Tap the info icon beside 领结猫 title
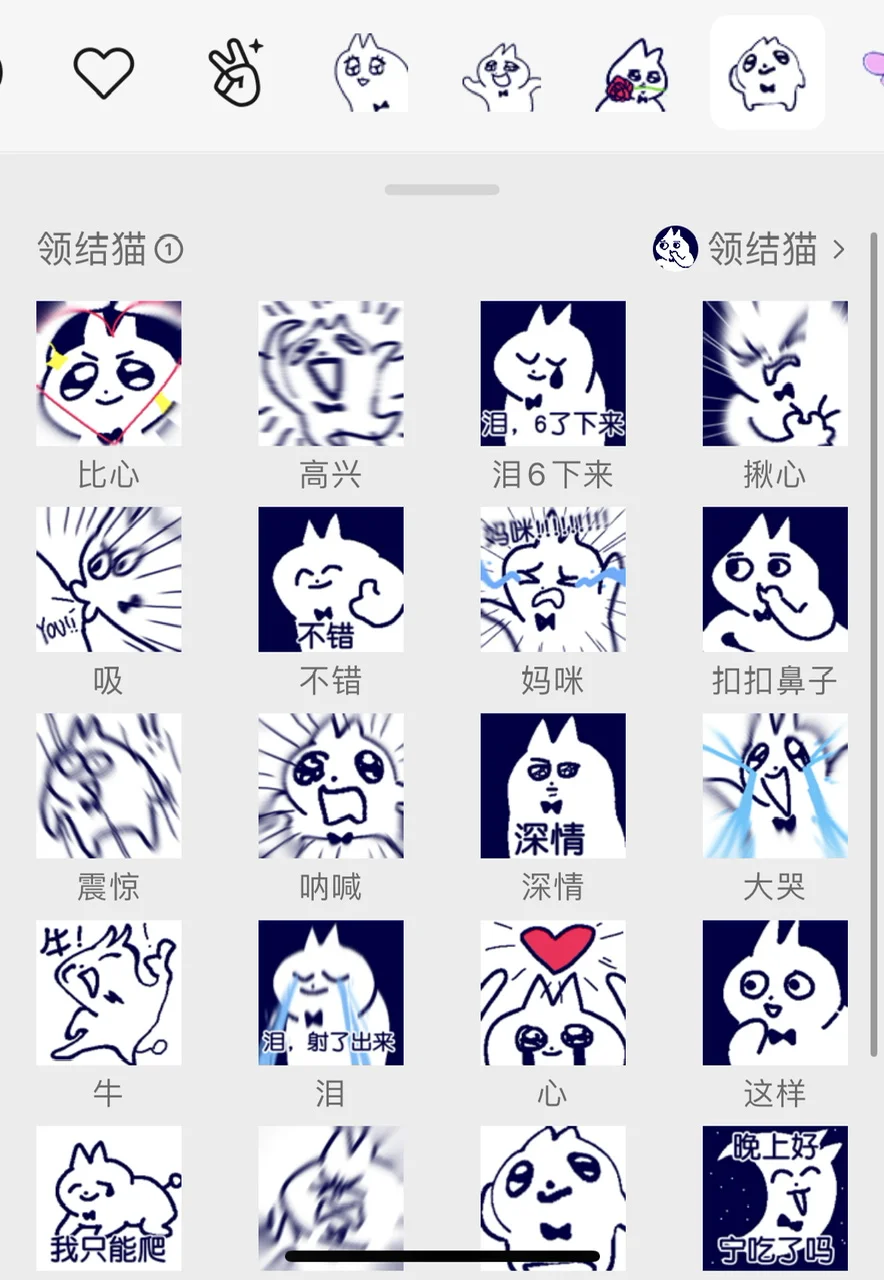 click(170, 248)
